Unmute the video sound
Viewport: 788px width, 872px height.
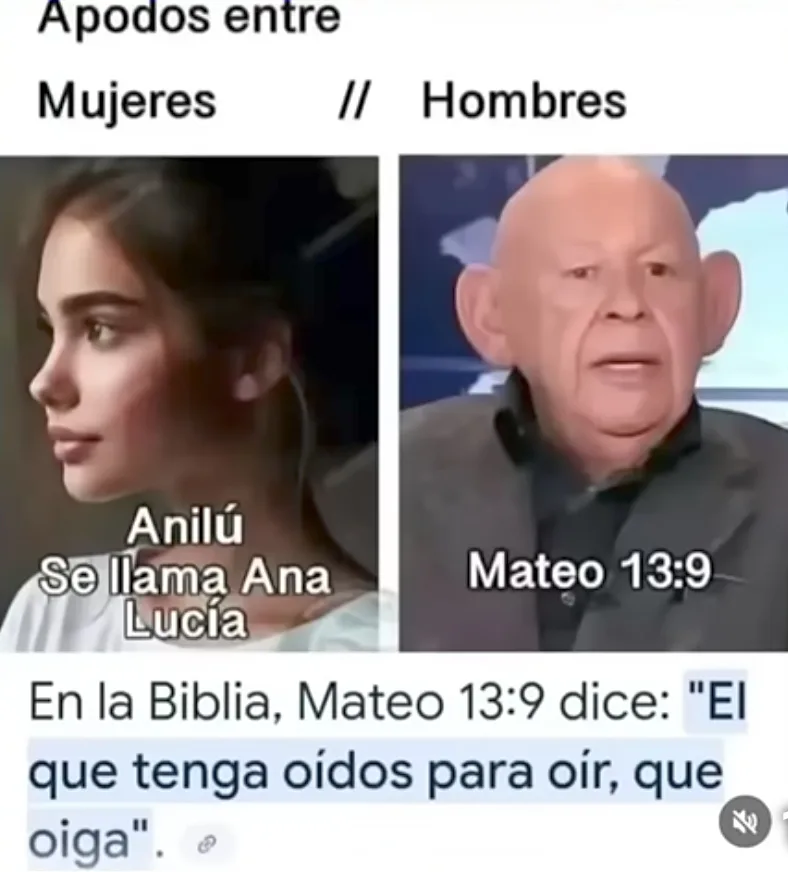point(745,821)
